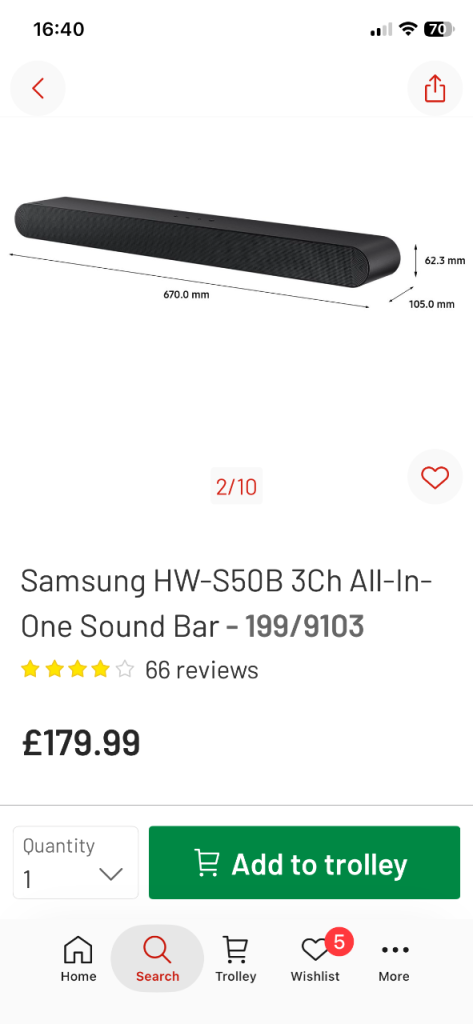Viewport: 473px width, 1024px height.
Task: View the Wishlist tab
Action: click(x=316, y=959)
